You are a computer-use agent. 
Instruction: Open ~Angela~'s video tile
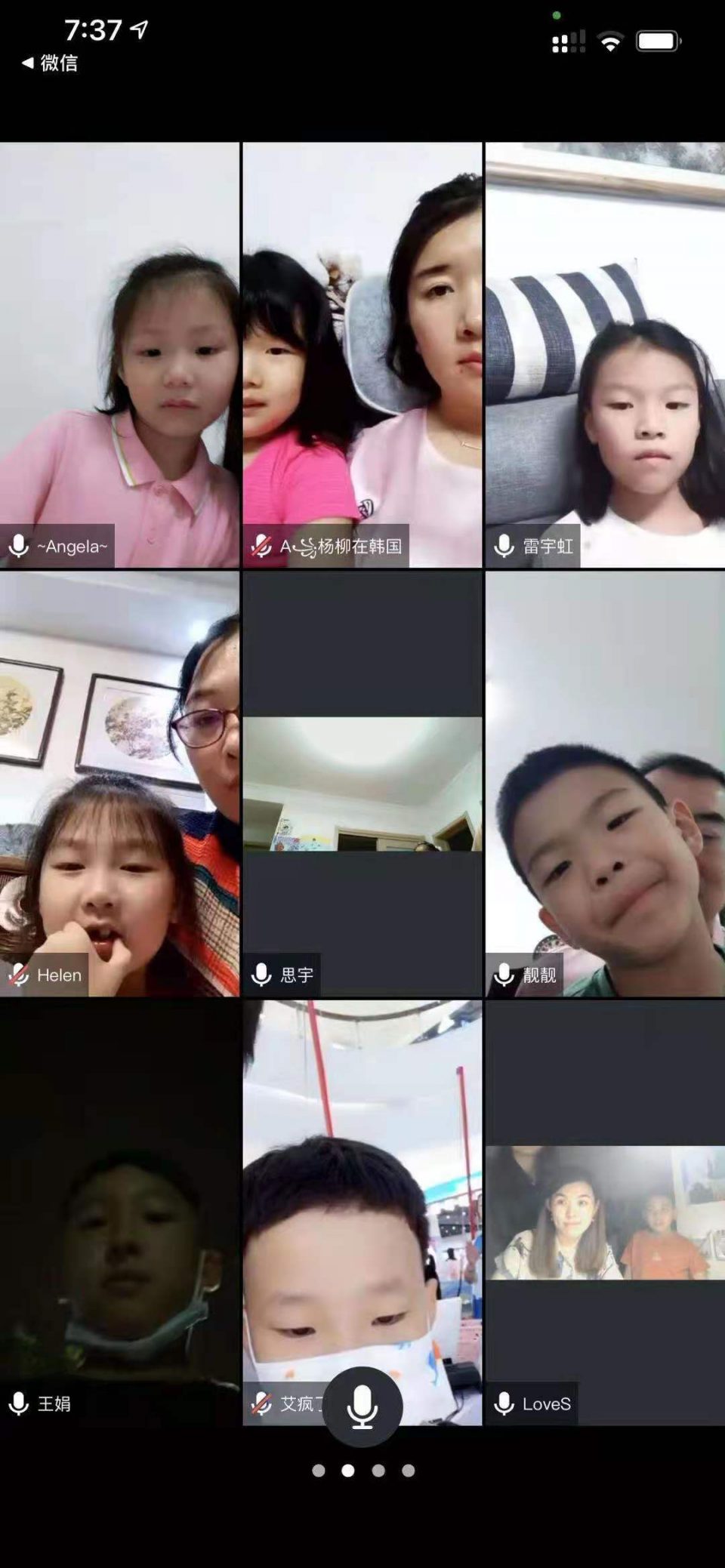click(119, 355)
